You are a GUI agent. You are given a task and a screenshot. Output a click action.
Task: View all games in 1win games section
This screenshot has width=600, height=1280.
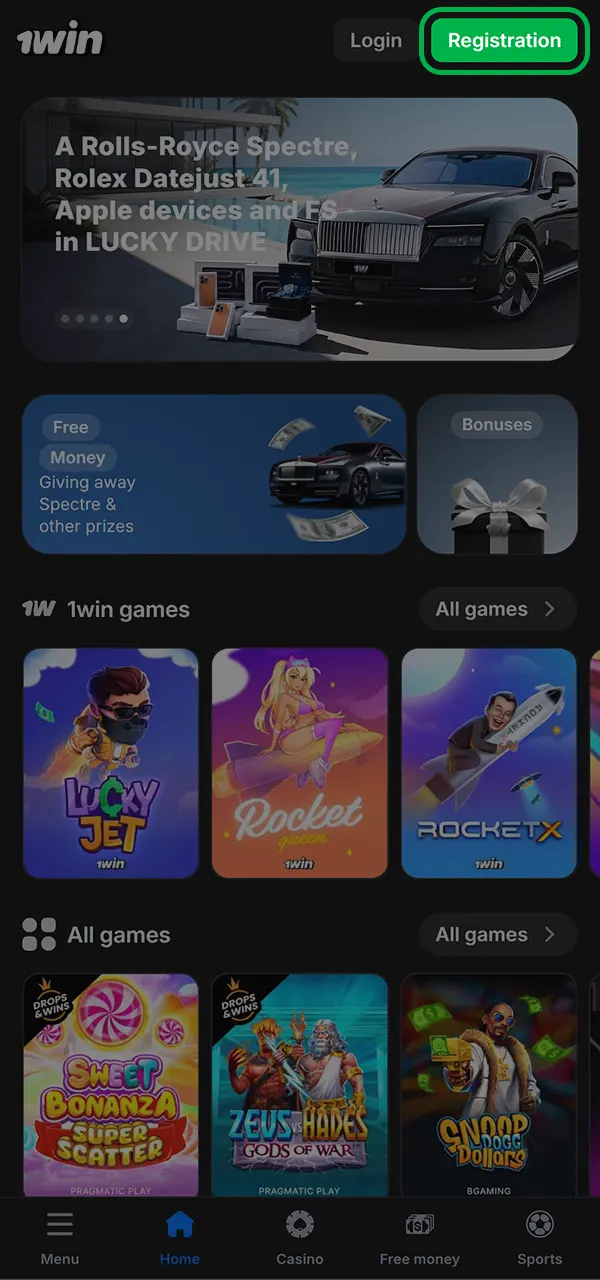pos(497,609)
